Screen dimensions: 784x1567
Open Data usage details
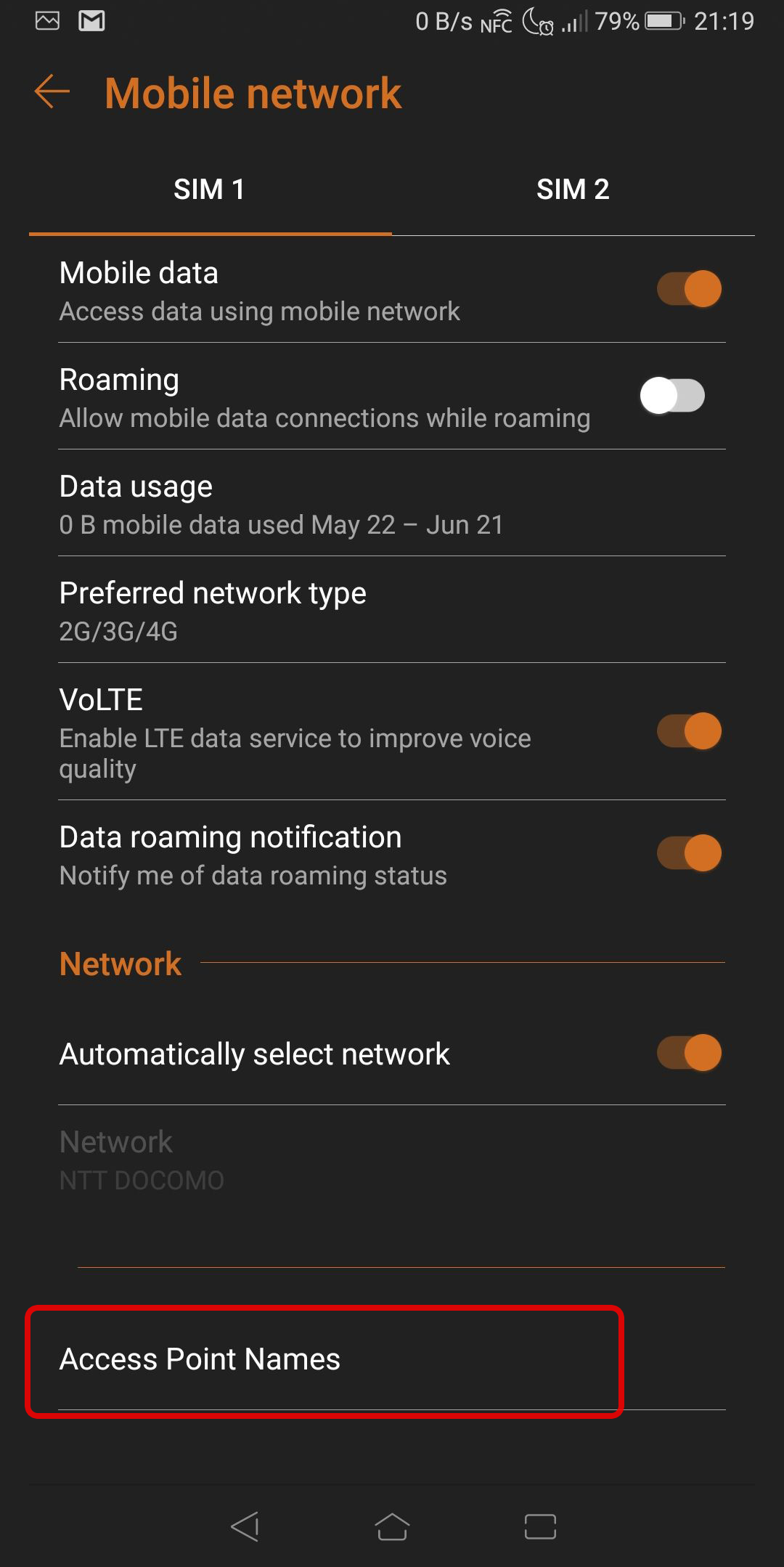pos(392,503)
